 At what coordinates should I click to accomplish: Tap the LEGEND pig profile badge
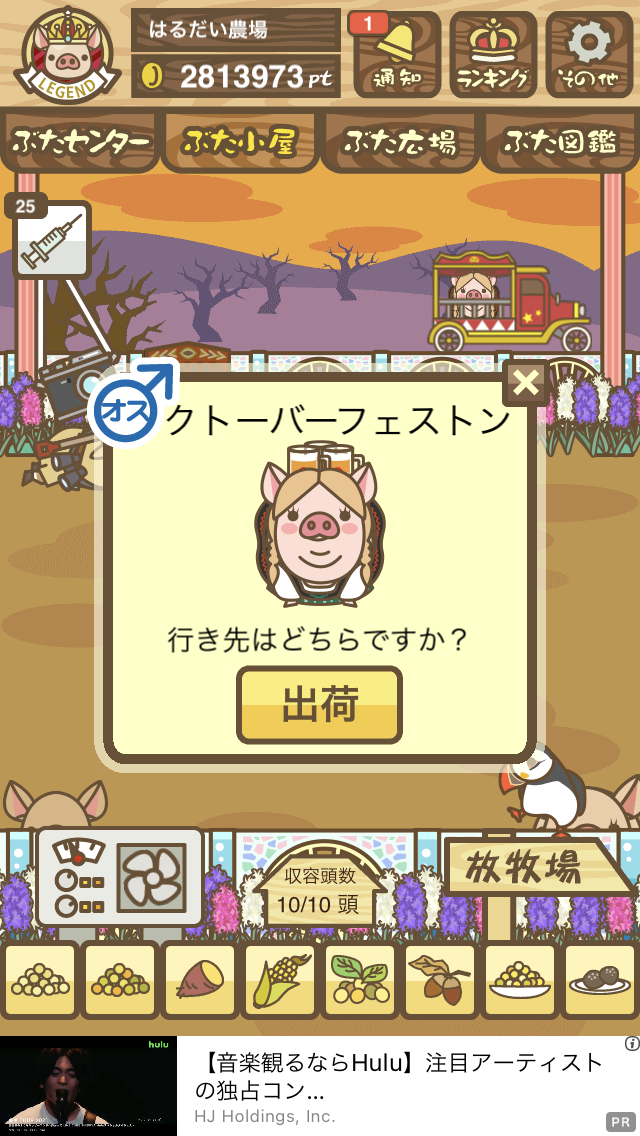point(67,54)
